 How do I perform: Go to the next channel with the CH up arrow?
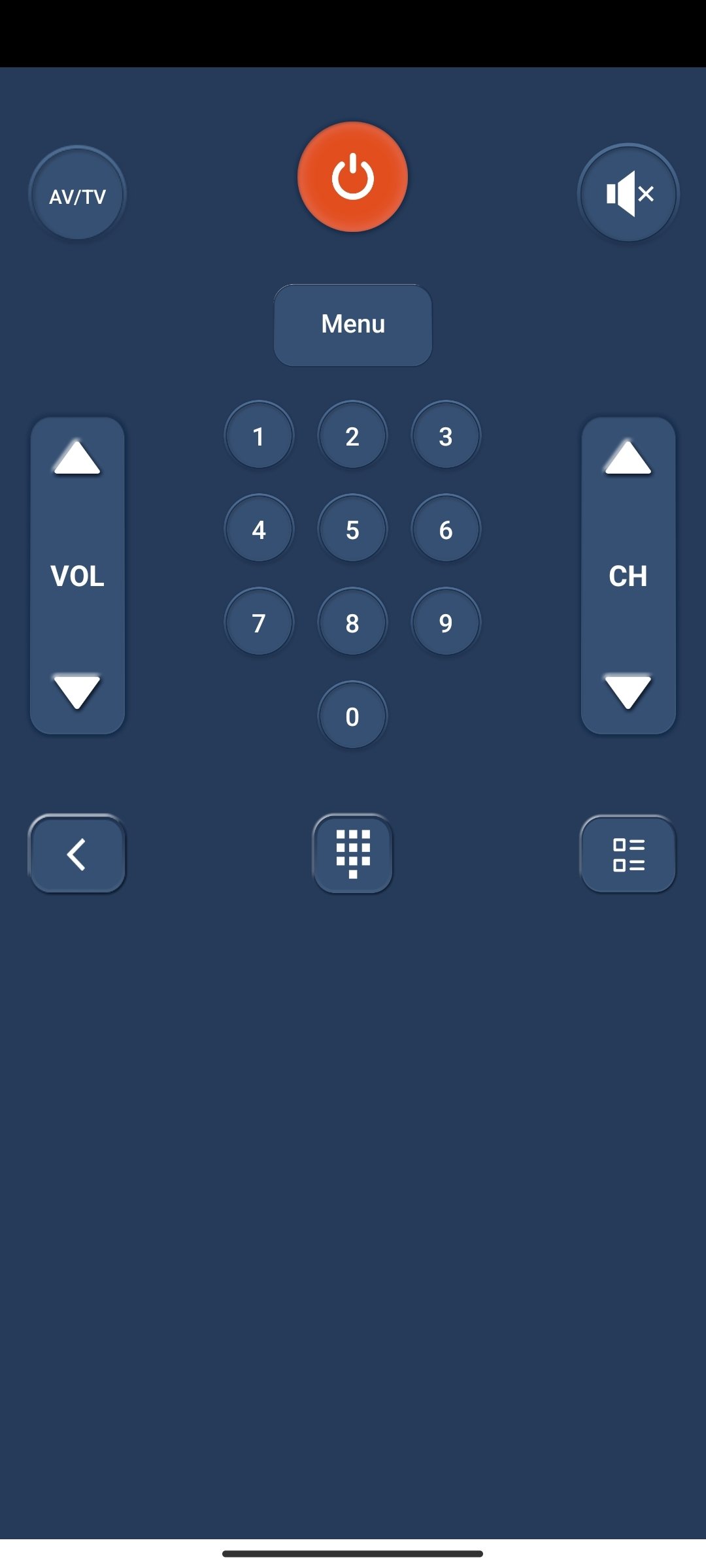(x=628, y=458)
